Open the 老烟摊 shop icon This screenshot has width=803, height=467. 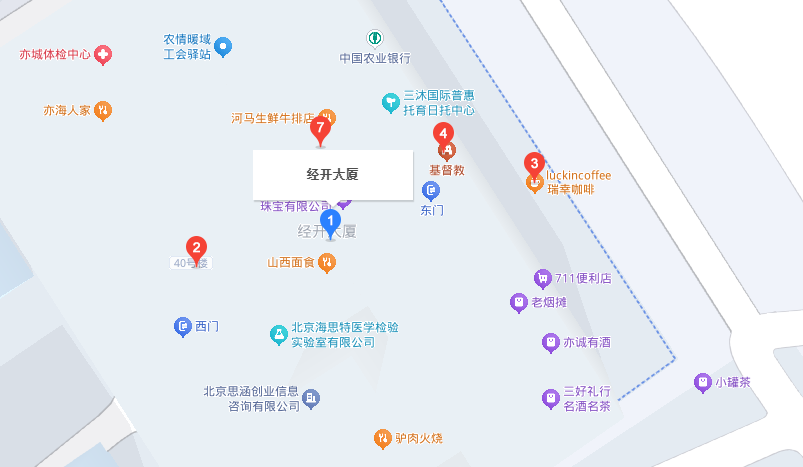pyautogui.click(x=518, y=301)
